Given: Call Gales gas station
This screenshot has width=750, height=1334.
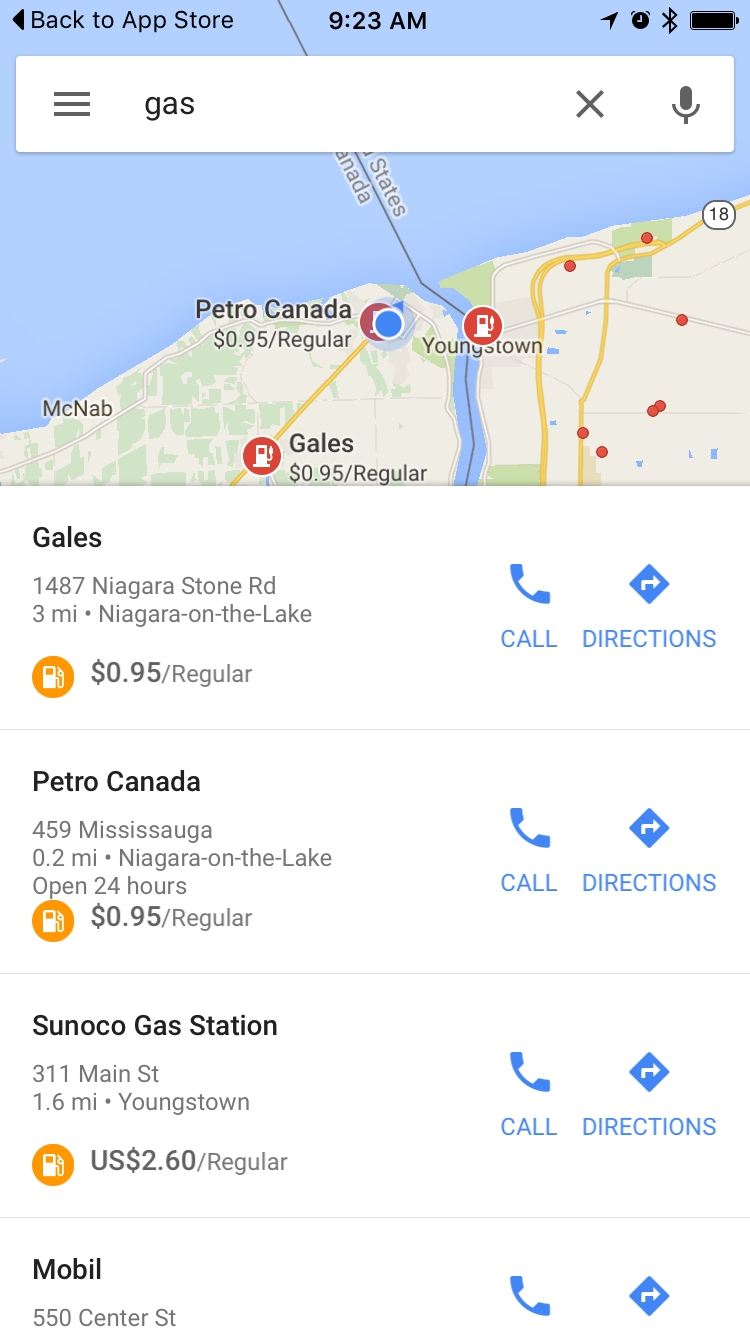Looking at the screenshot, I should coord(529,606).
